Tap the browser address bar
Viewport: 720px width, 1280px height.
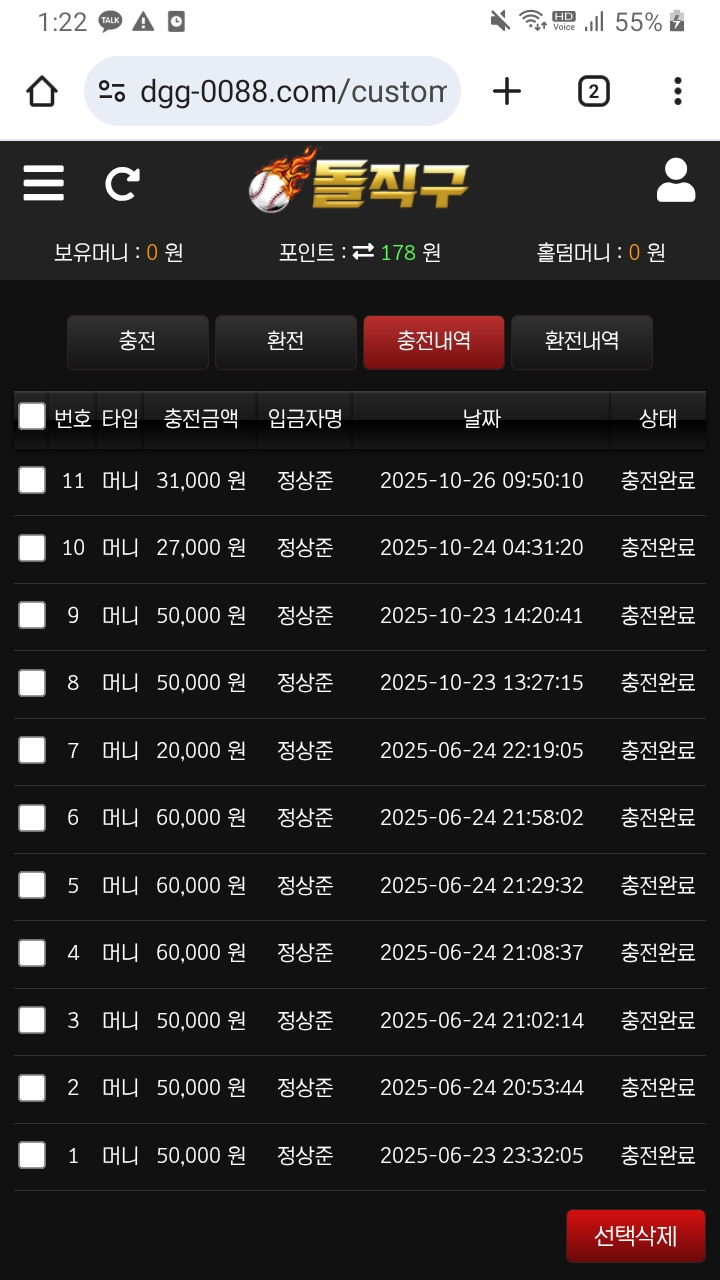(x=290, y=92)
